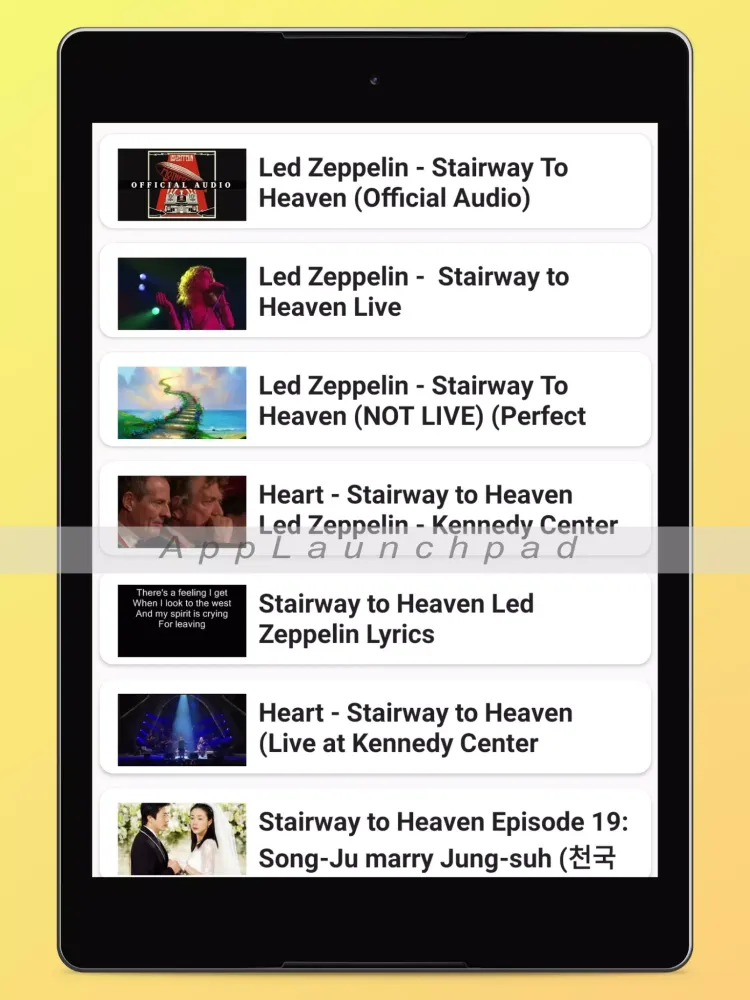Open Stairway to Heaven Led Zeppelin Lyrics

pyautogui.click(x=376, y=619)
